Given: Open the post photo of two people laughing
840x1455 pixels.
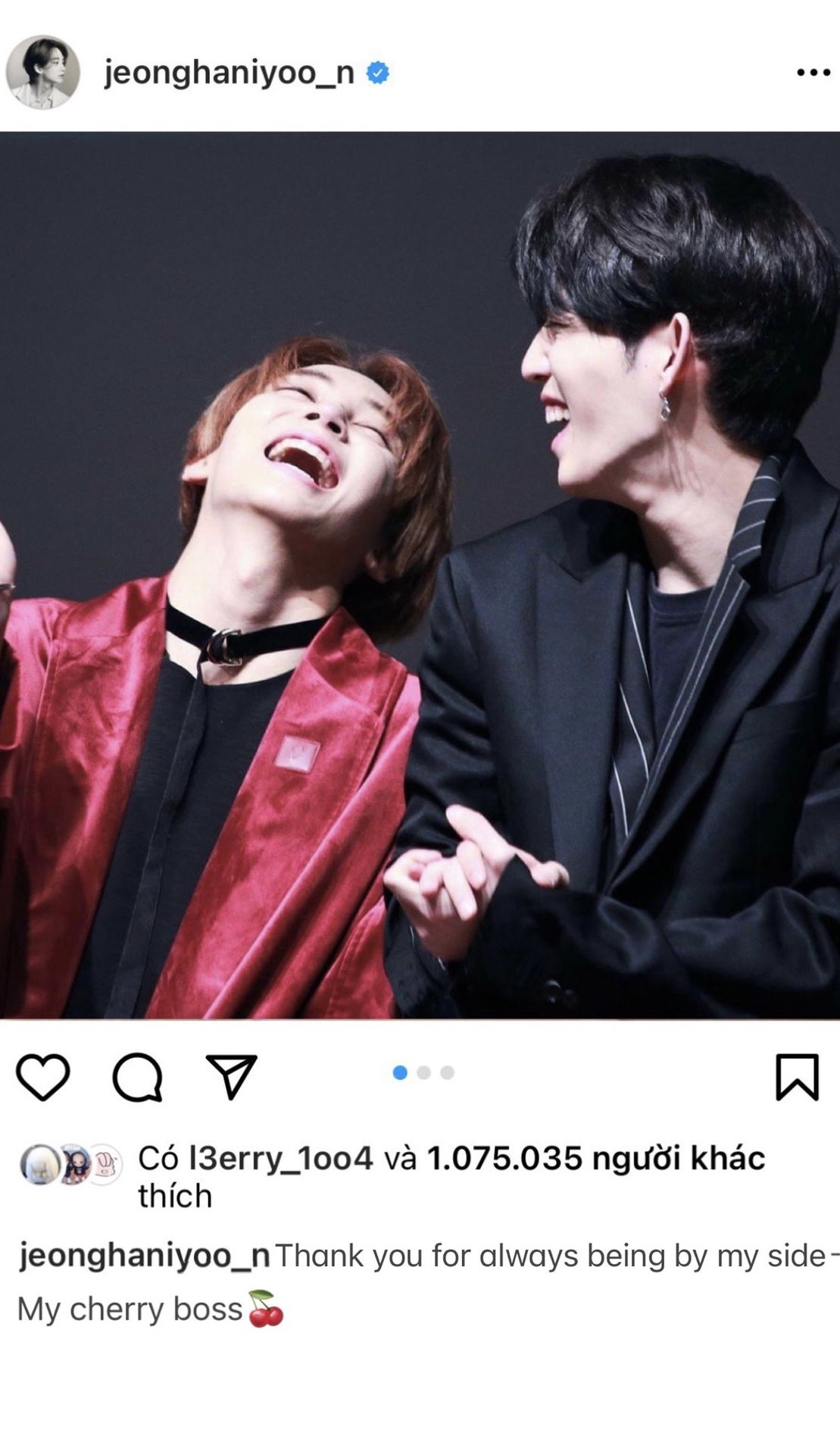Looking at the screenshot, I should click(x=420, y=576).
